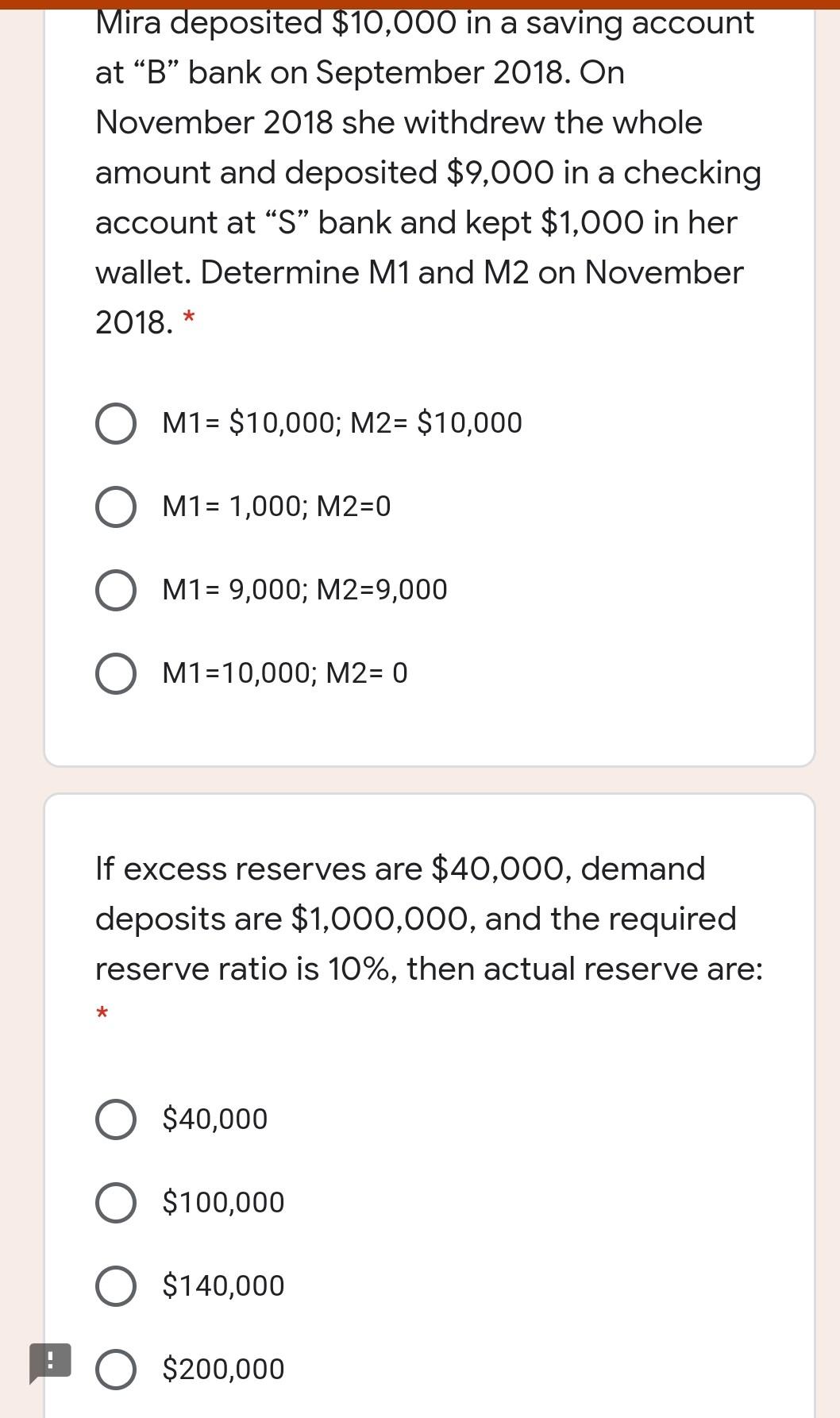
Task: Choose the $100,000 answer
Action: pos(116,1203)
